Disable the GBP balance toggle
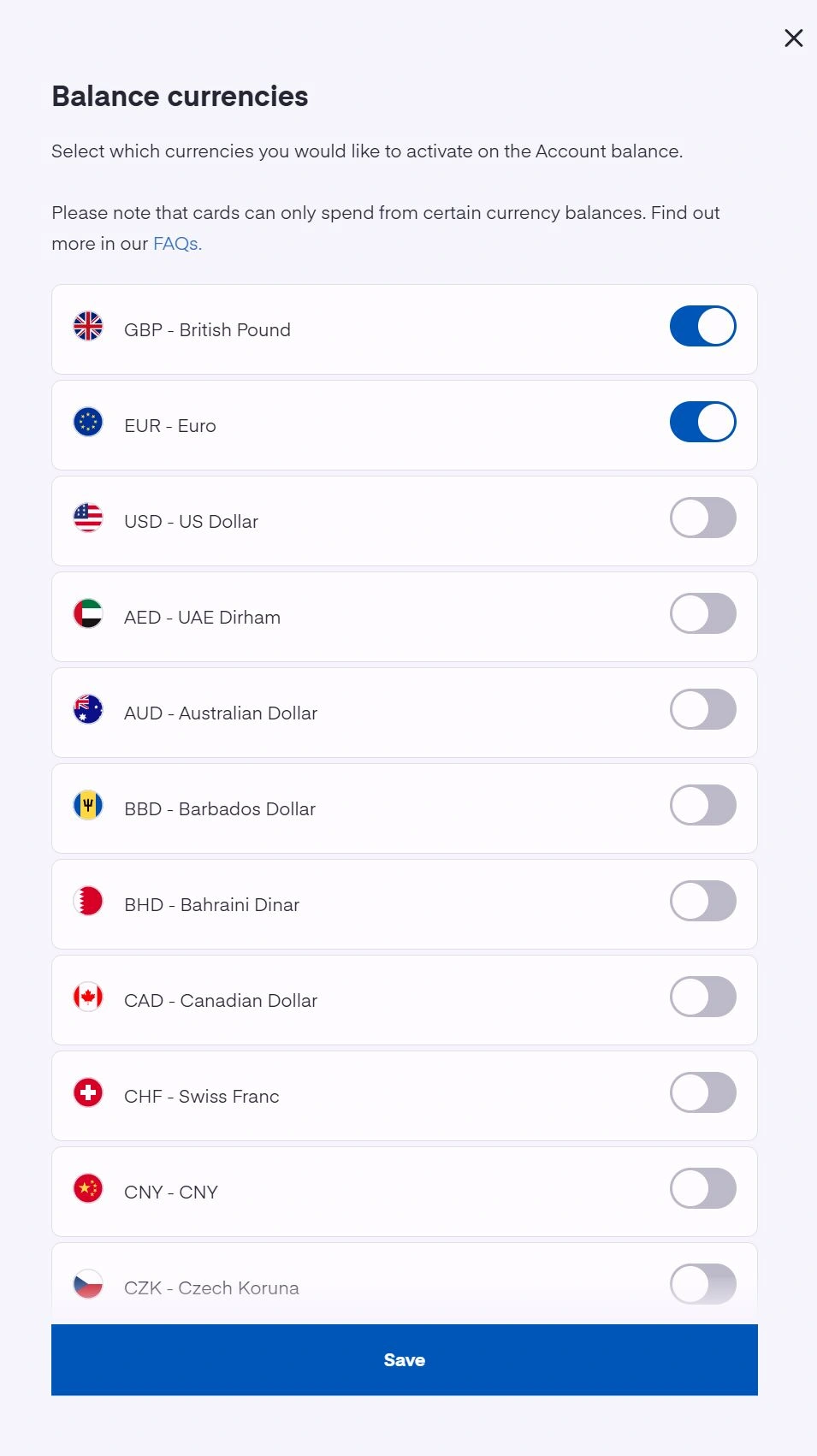 tap(702, 326)
